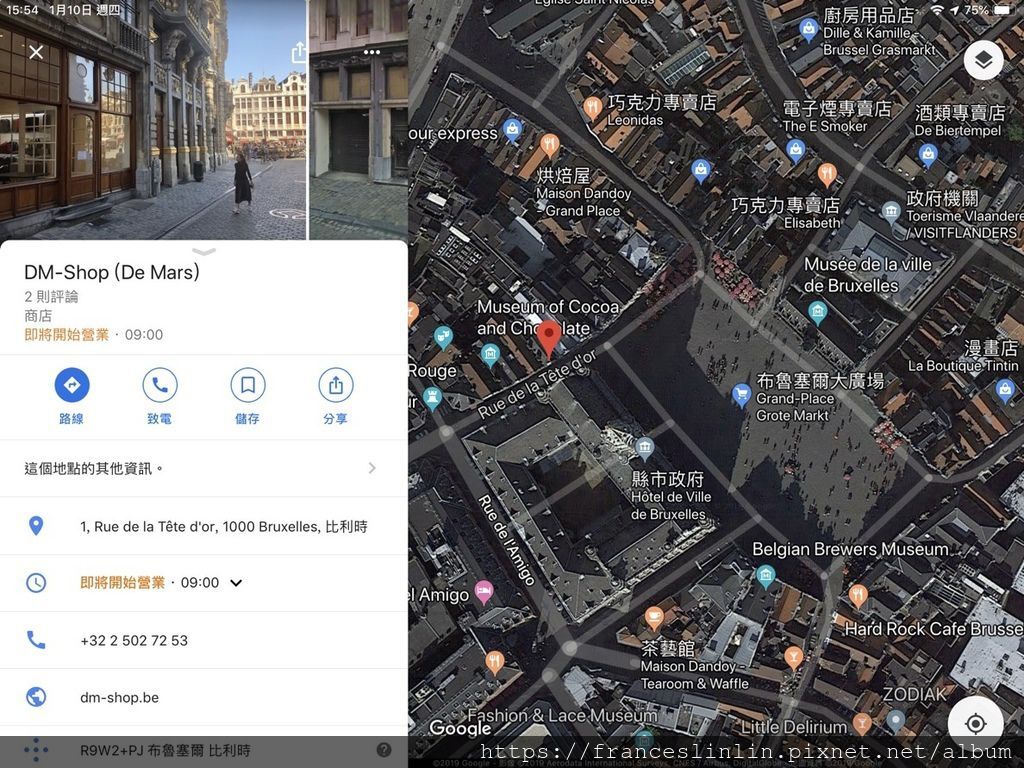Open the second photo's overflow menu
Image resolution: width=1024 pixels, height=768 pixels.
[372, 52]
